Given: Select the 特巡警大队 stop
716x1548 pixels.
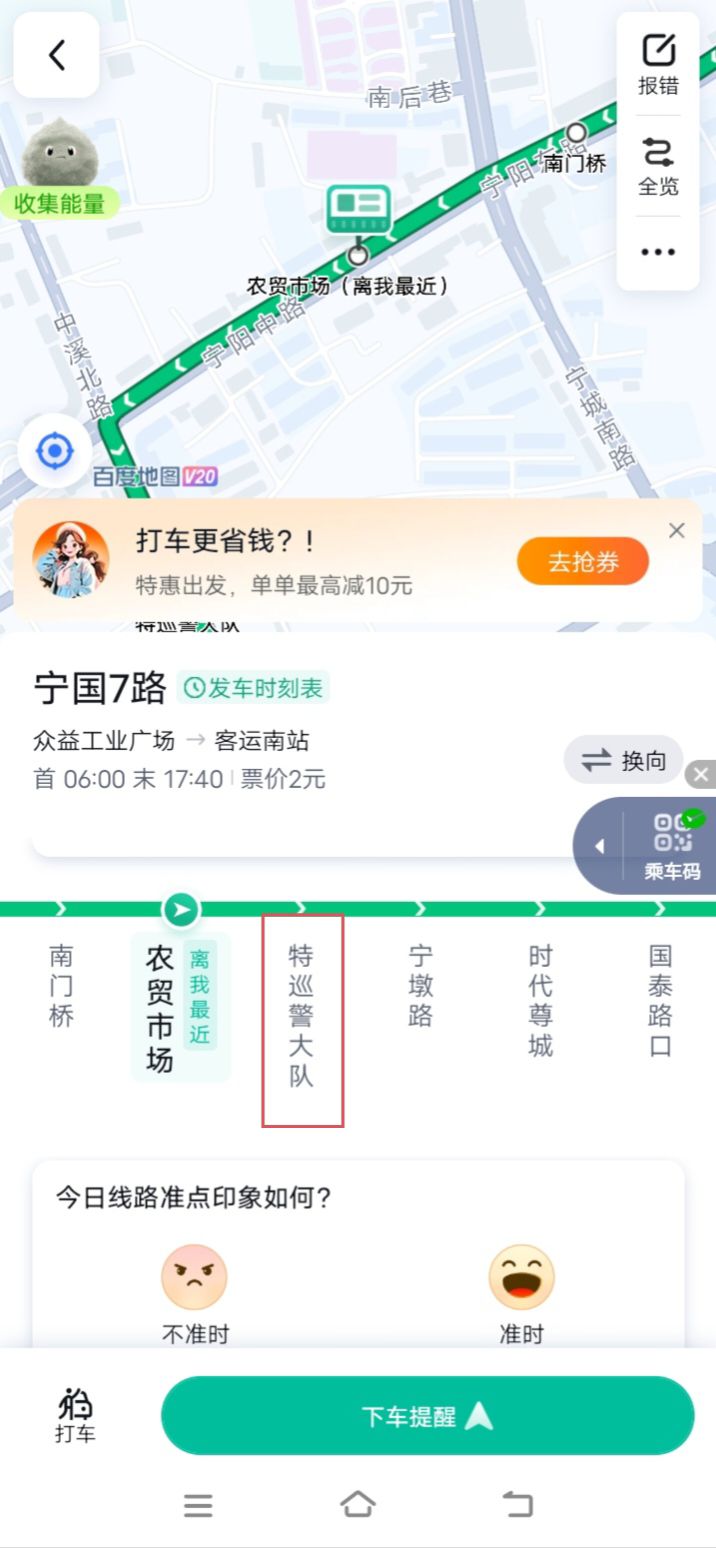Looking at the screenshot, I should [x=301, y=1015].
